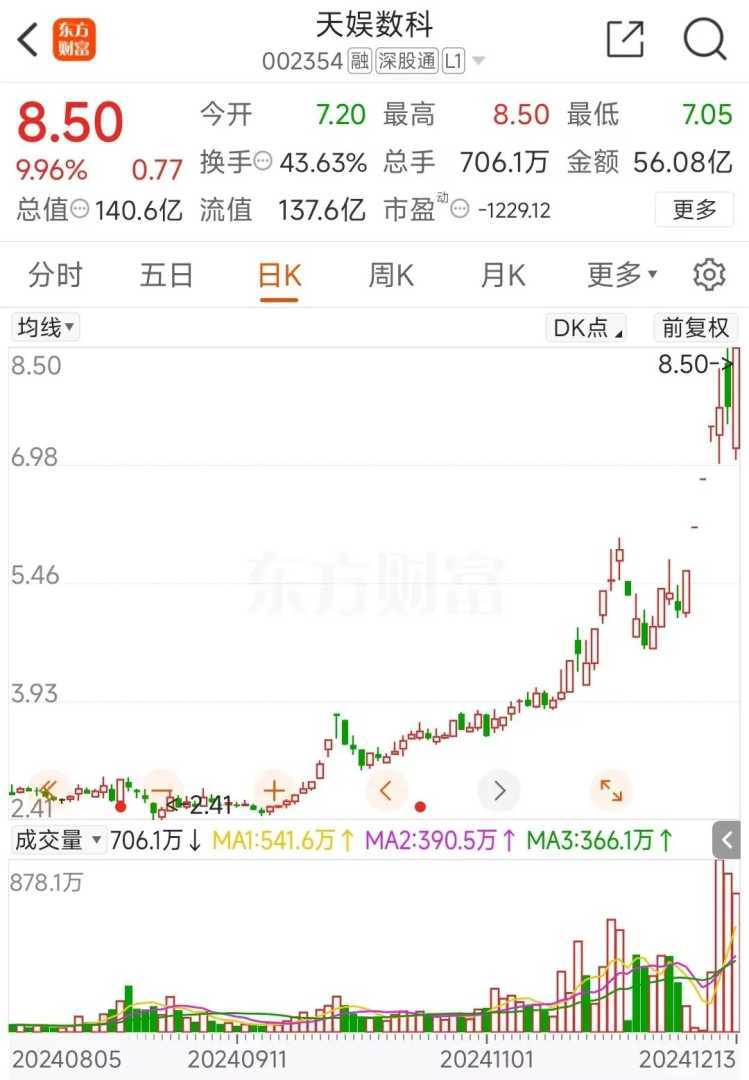Tap the DK点 option
Screen dimensions: 749x1080
click(586, 328)
